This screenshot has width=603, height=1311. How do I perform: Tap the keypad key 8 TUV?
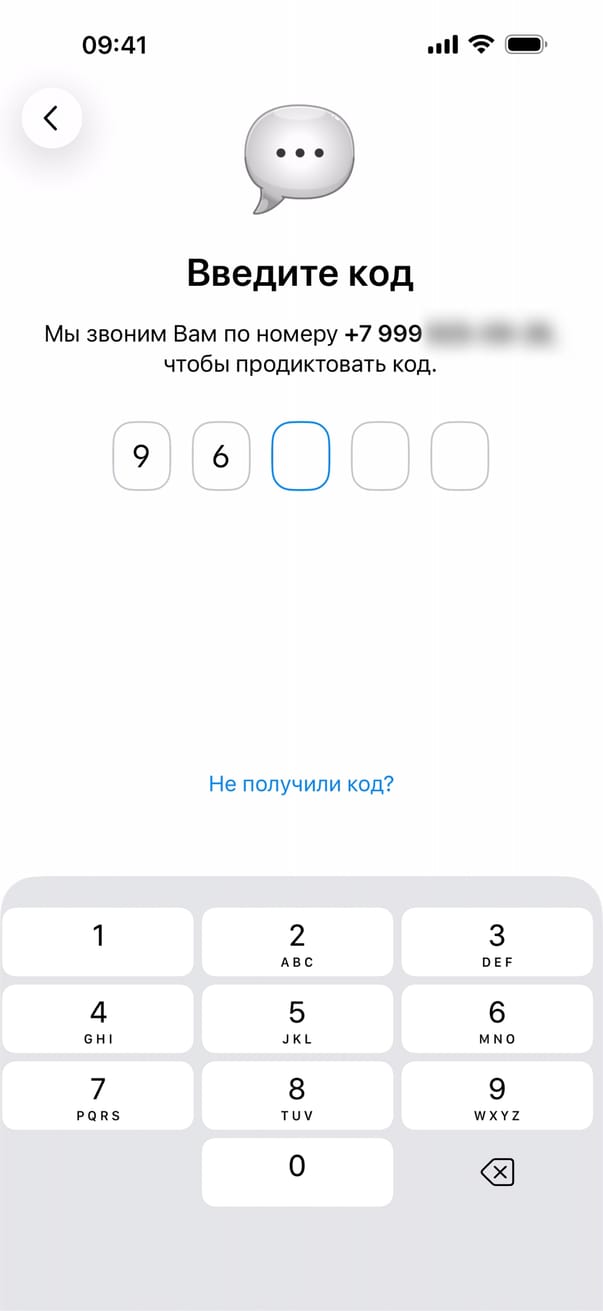(297, 1096)
